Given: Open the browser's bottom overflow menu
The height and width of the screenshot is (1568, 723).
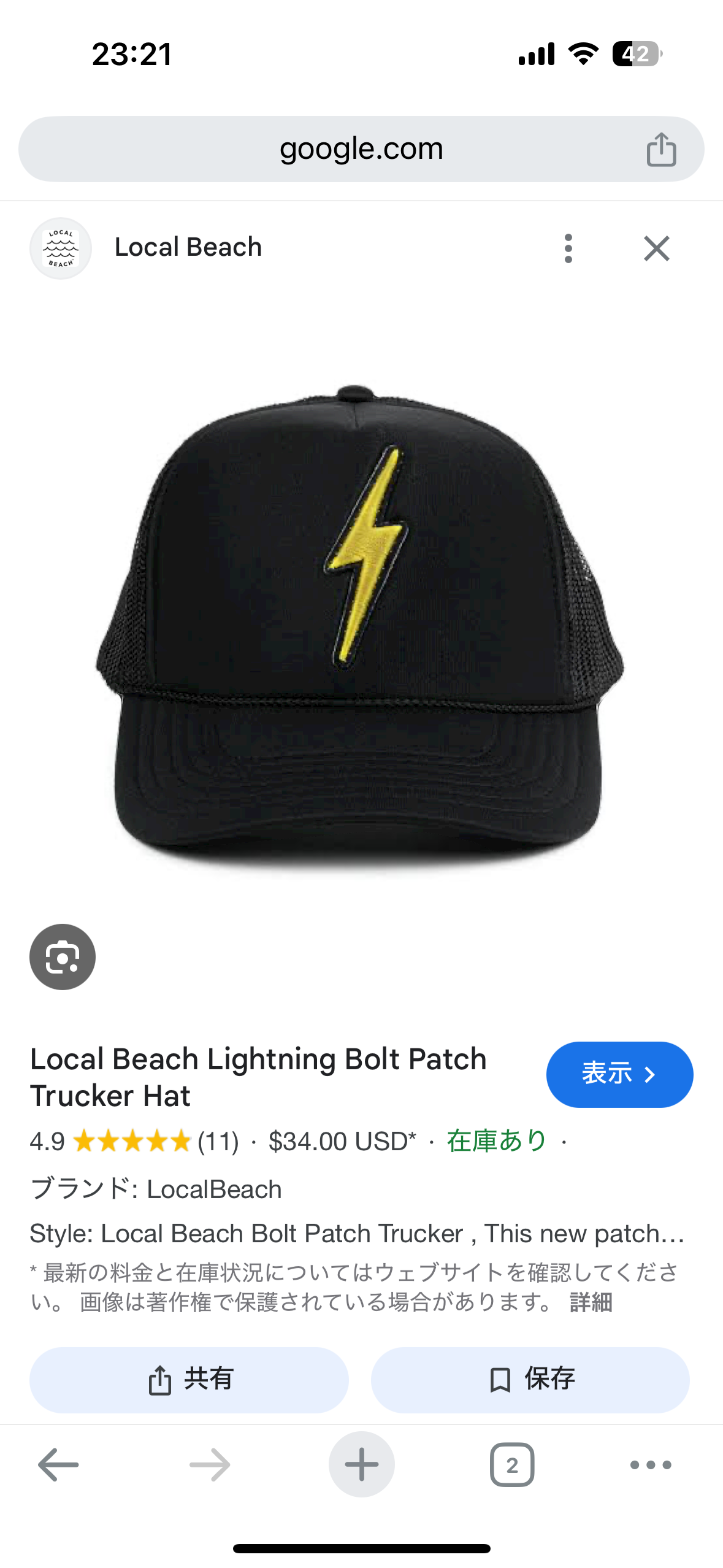Looking at the screenshot, I should tap(651, 1464).
